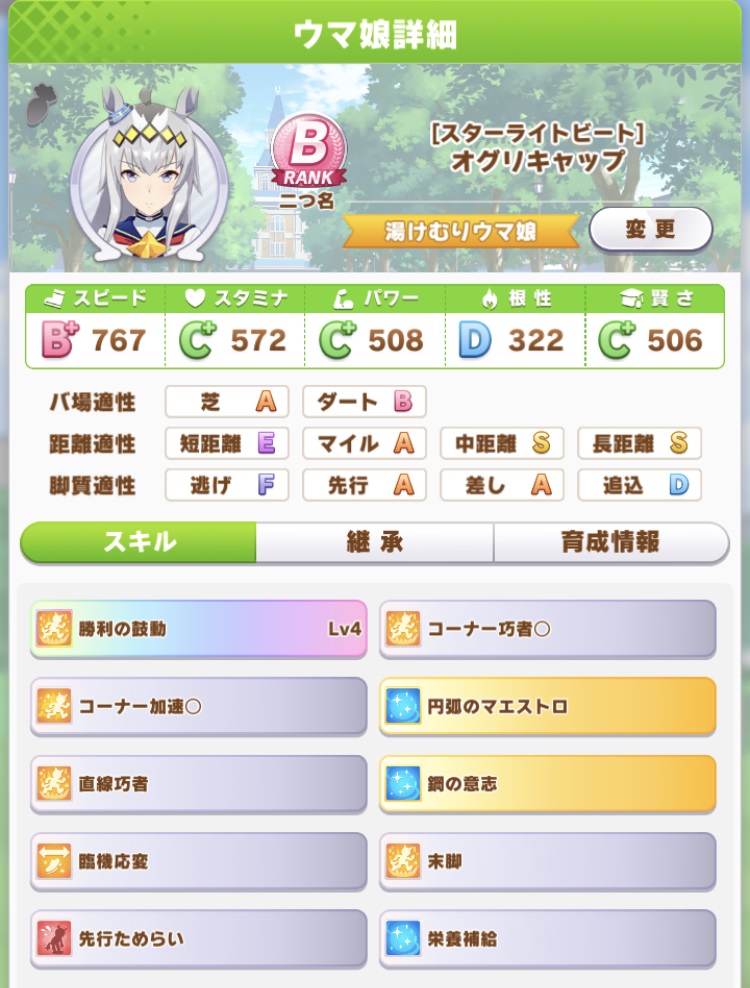
Task: Open skill コーナー巧者○ details
Action: pos(547,629)
